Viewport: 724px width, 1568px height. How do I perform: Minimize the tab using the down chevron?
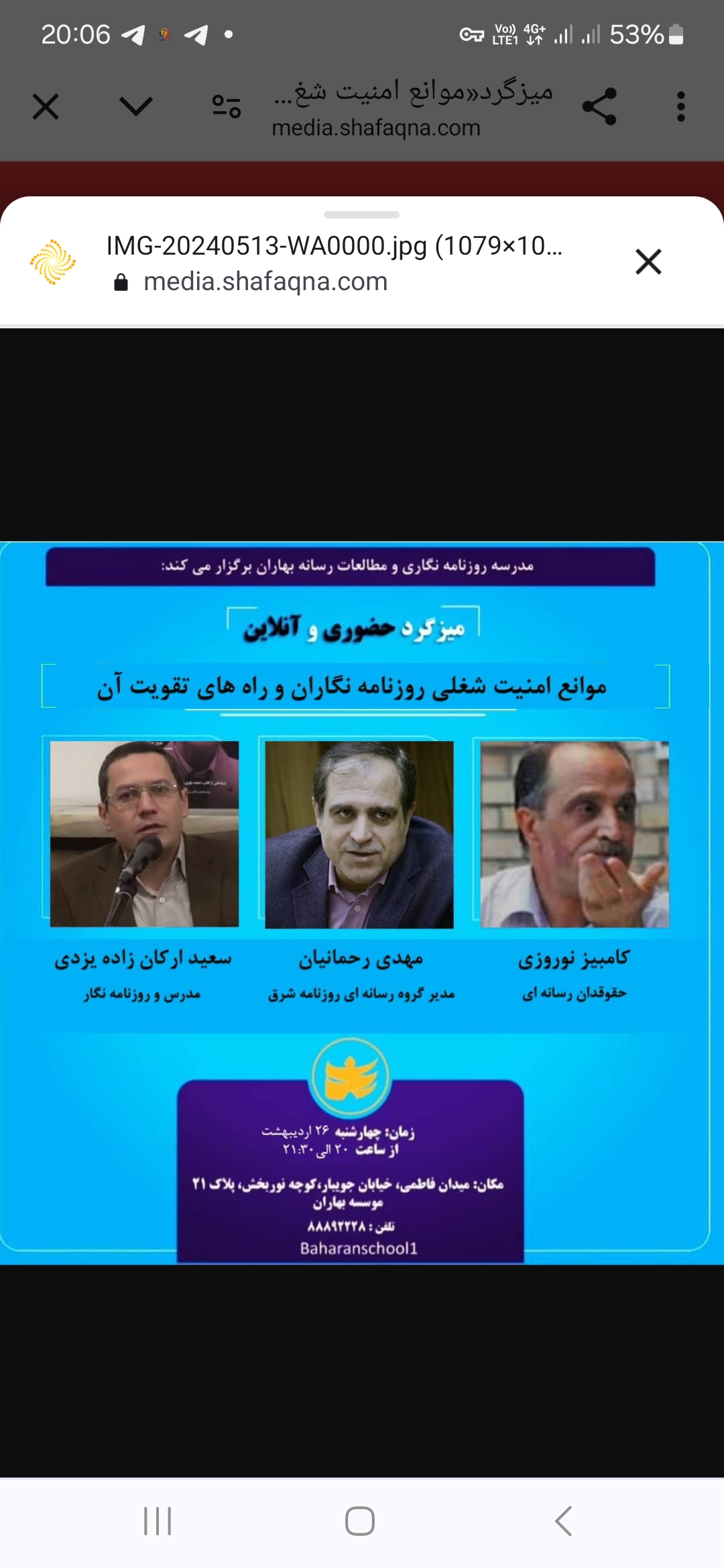pyautogui.click(x=136, y=106)
